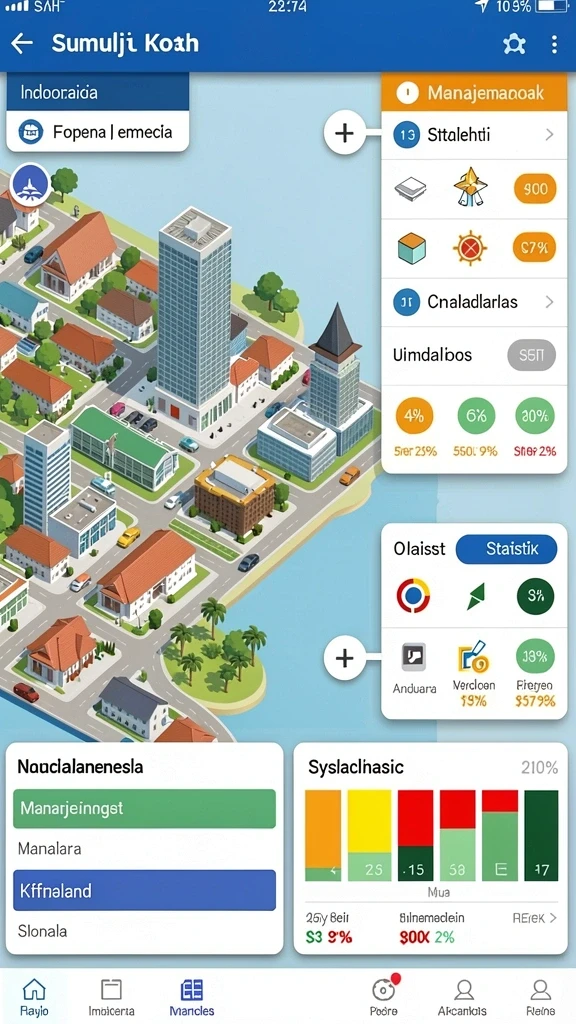The width and height of the screenshot is (576, 1024).
Task: Tap the plus button beside Stalehti
Action: (x=344, y=133)
